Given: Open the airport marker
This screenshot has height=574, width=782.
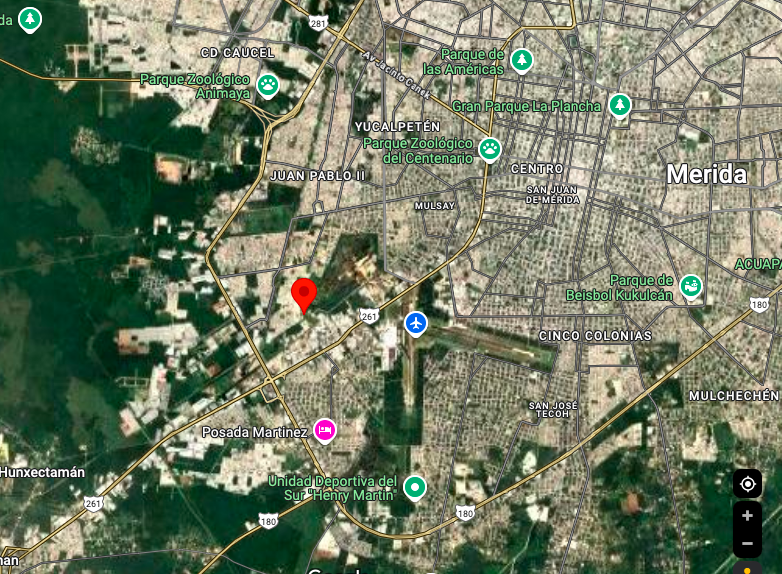Looking at the screenshot, I should coord(416,323).
